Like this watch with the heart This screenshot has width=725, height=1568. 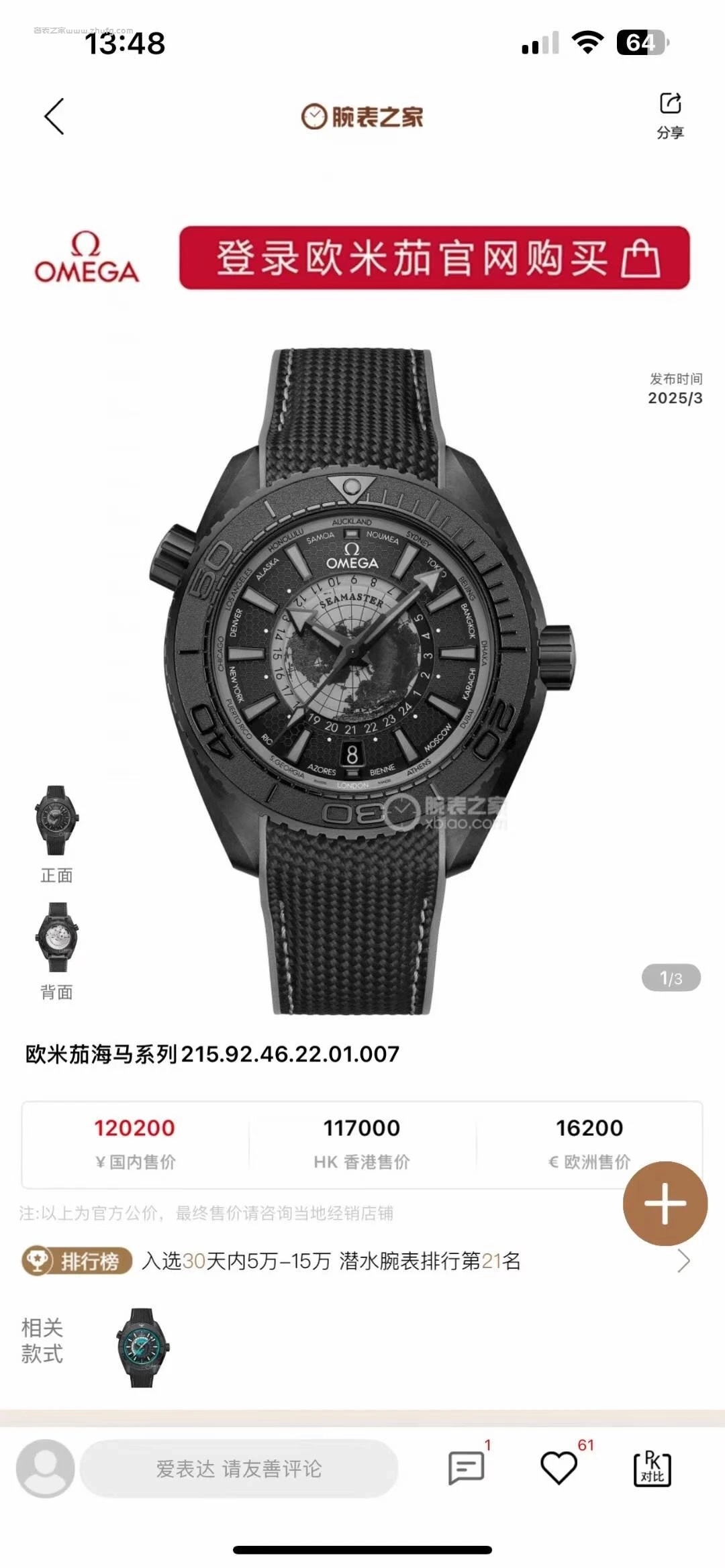(559, 1467)
